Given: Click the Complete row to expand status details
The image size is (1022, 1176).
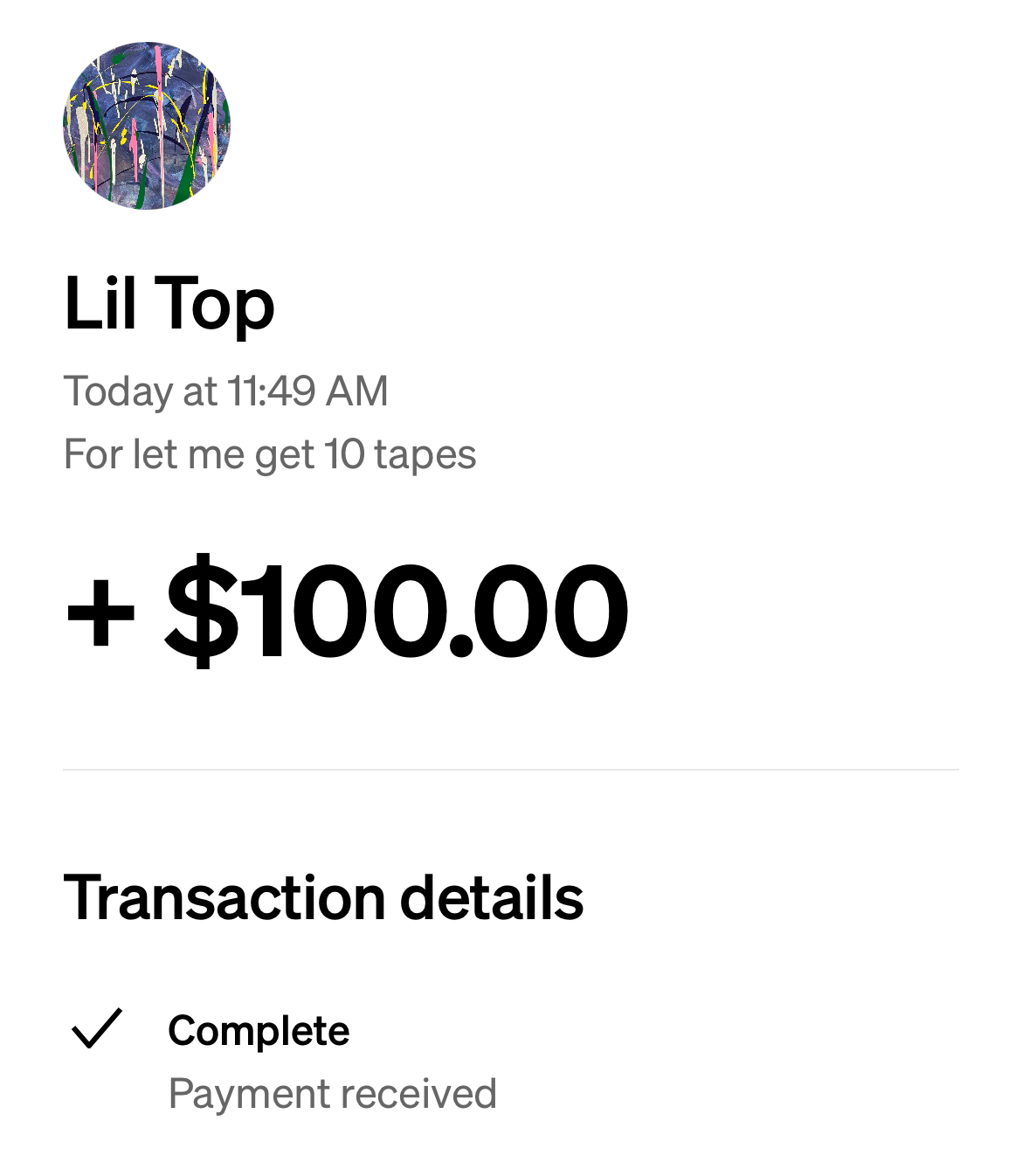Looking at the screenshot, I should 259,1031.
